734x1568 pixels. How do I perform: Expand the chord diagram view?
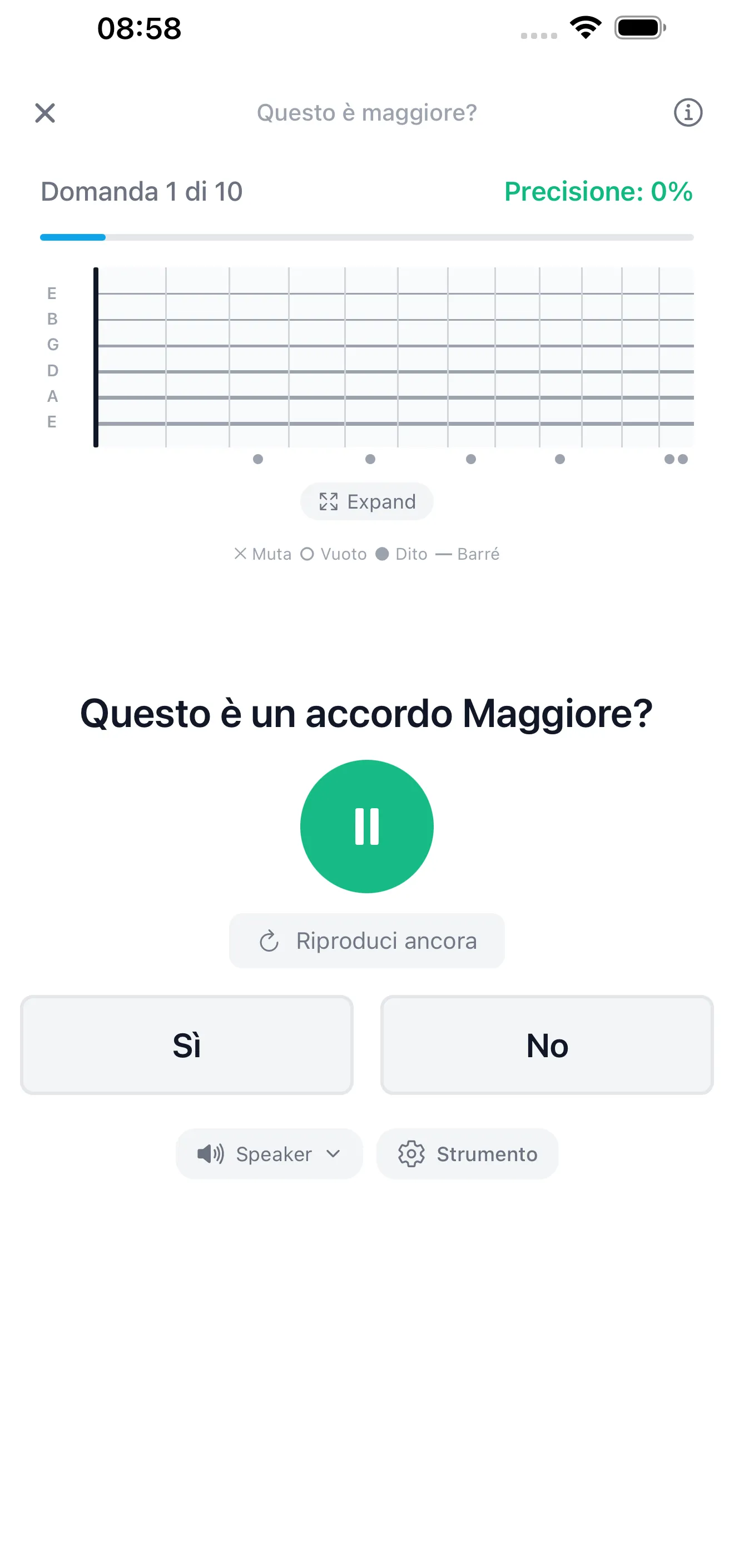(x=366, y=501)
